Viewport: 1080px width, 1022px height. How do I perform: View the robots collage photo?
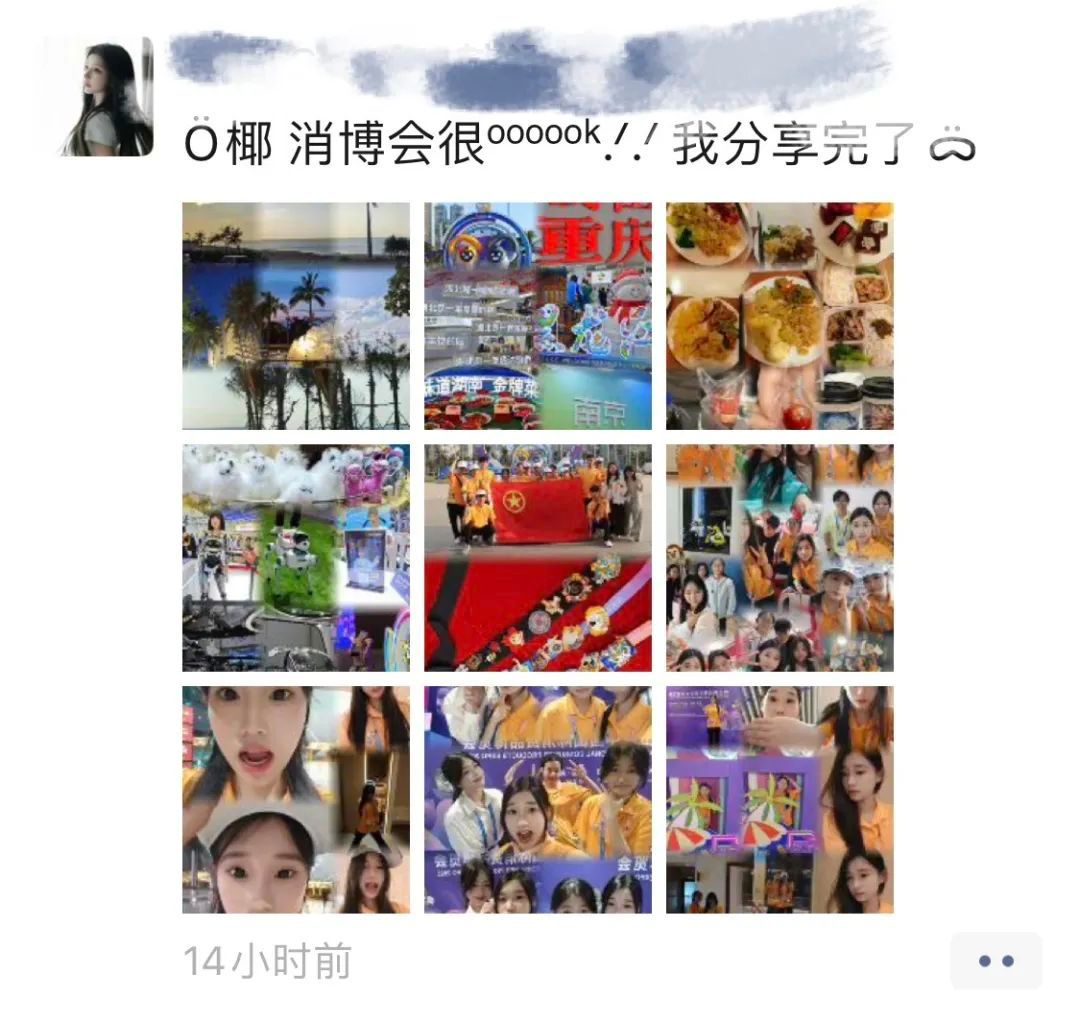[296, 558]
